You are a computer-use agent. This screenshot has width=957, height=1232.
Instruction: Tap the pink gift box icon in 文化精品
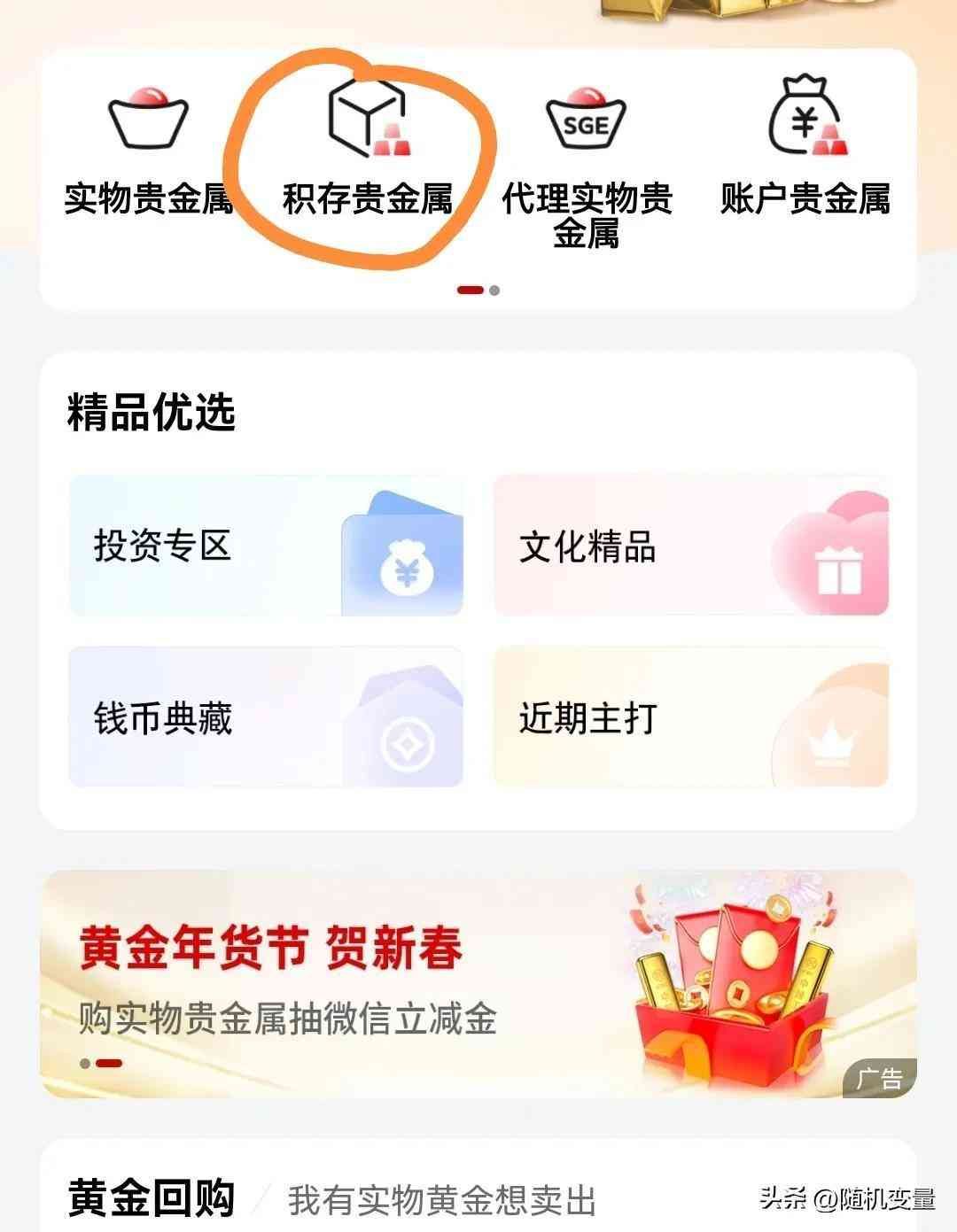tap(842, 571)
